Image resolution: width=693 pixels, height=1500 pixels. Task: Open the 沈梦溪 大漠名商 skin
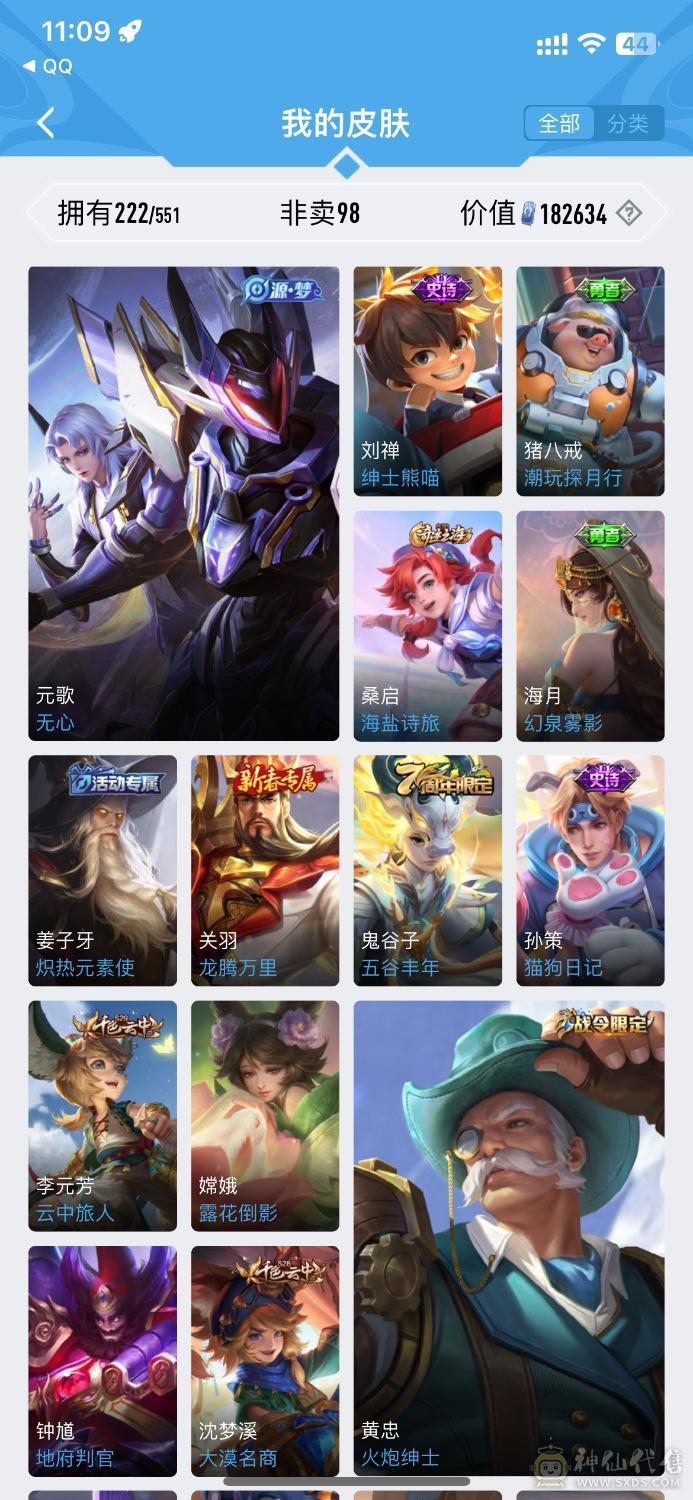265,1360
